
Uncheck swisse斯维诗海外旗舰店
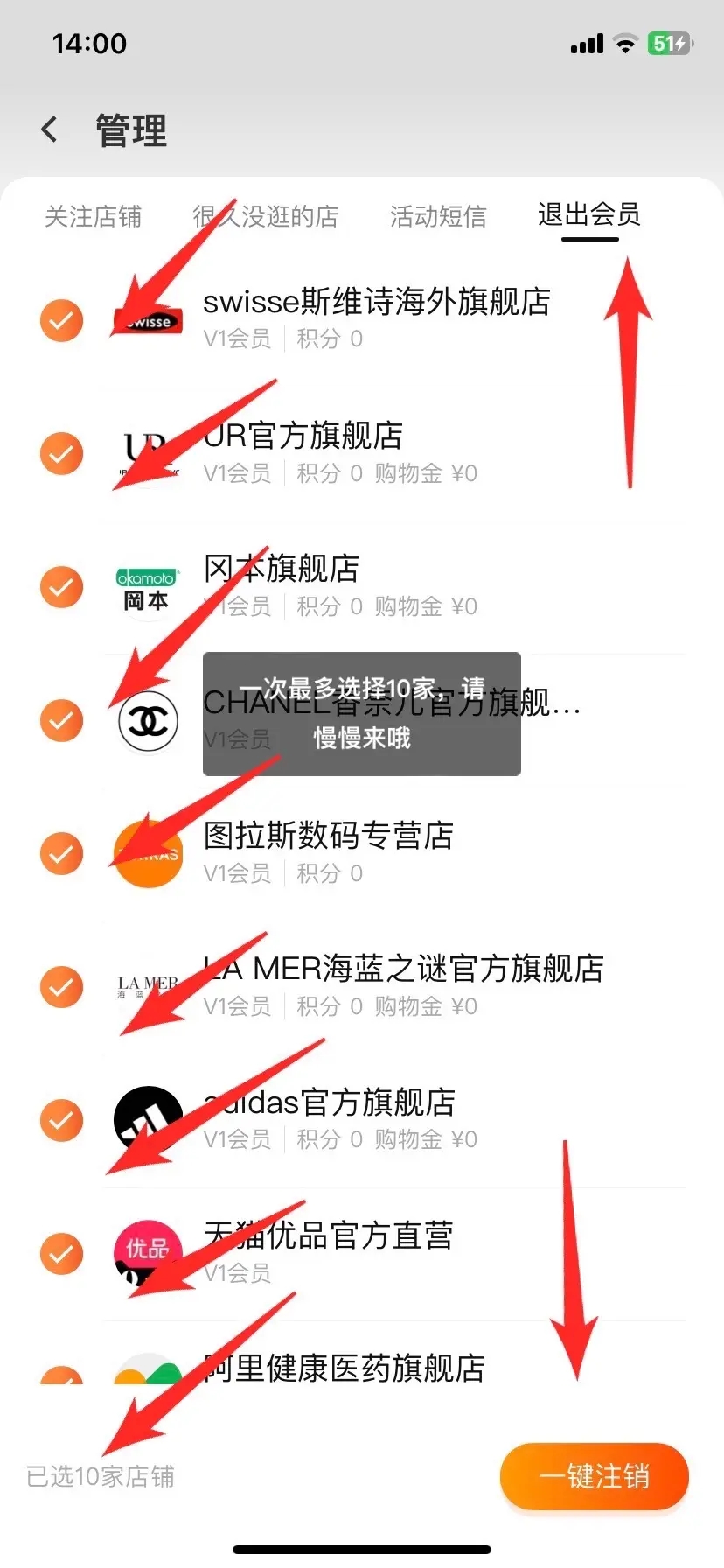pyautogui.click(x=61, y=320)
